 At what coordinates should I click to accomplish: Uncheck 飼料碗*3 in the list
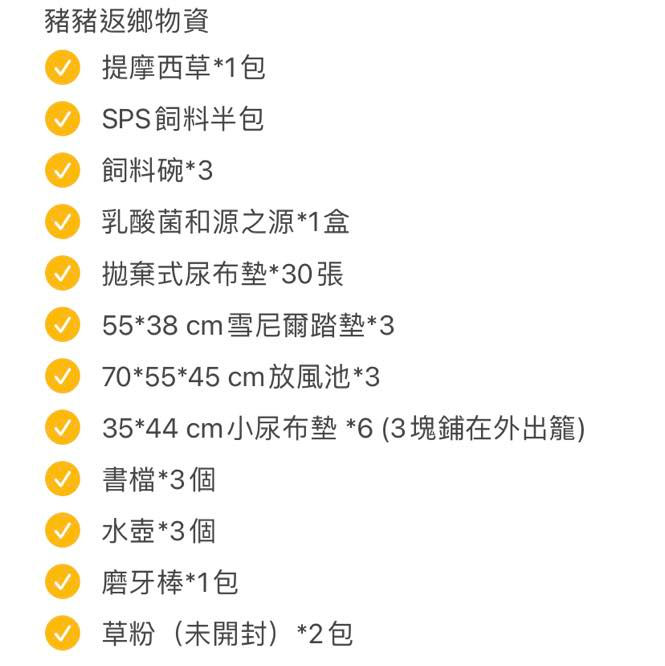point(62,170)
